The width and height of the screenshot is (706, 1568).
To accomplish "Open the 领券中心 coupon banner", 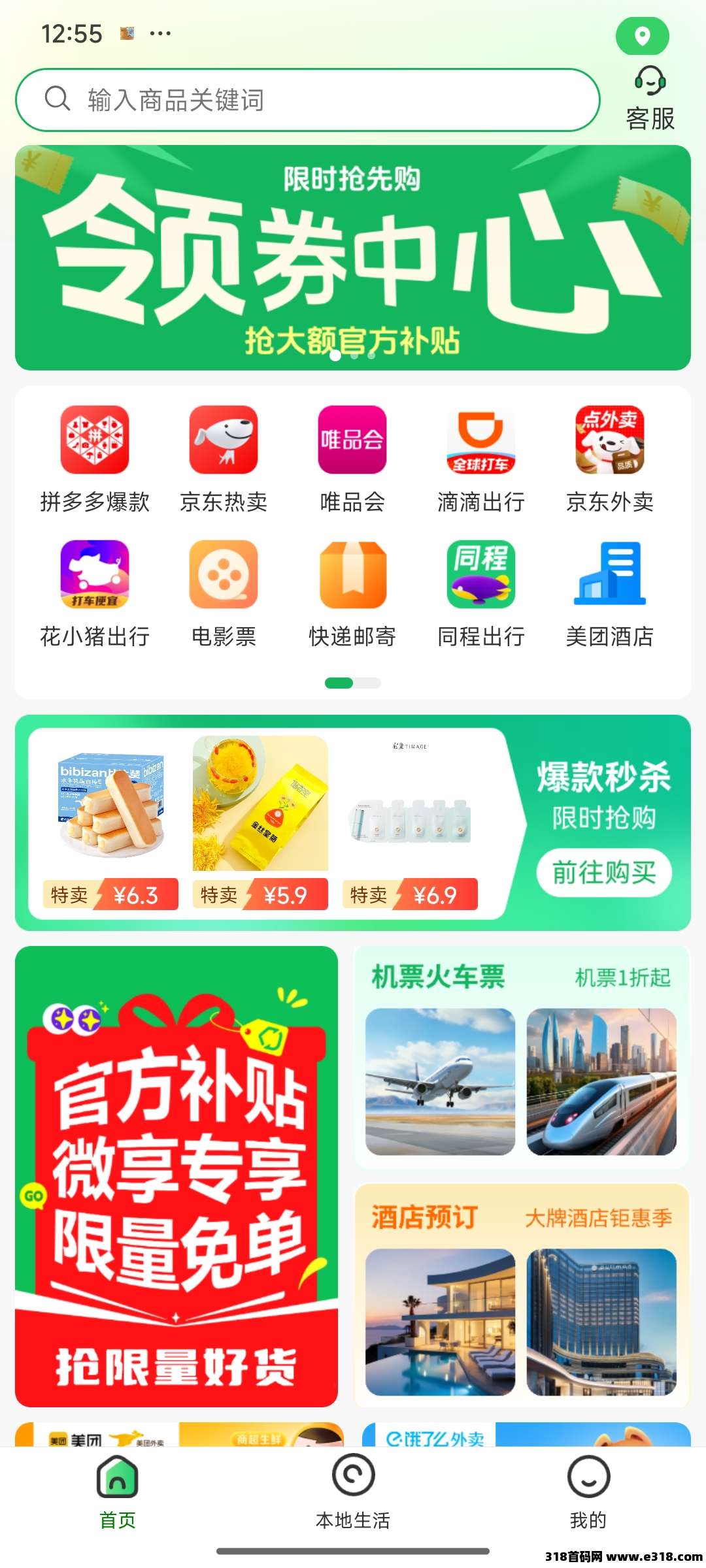I will click(x=353, y=257).
